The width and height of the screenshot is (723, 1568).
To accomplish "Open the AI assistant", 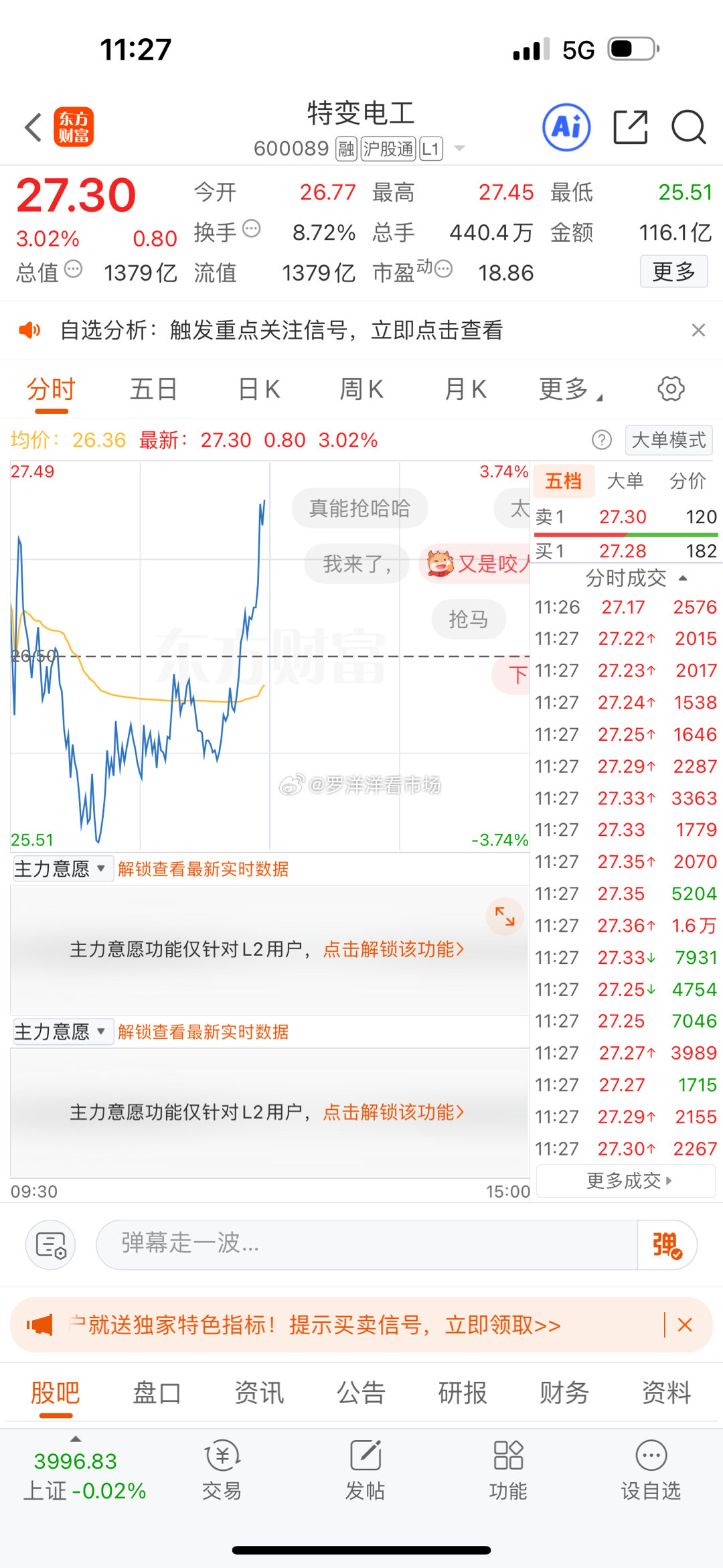I will click(x=566, y=127).
